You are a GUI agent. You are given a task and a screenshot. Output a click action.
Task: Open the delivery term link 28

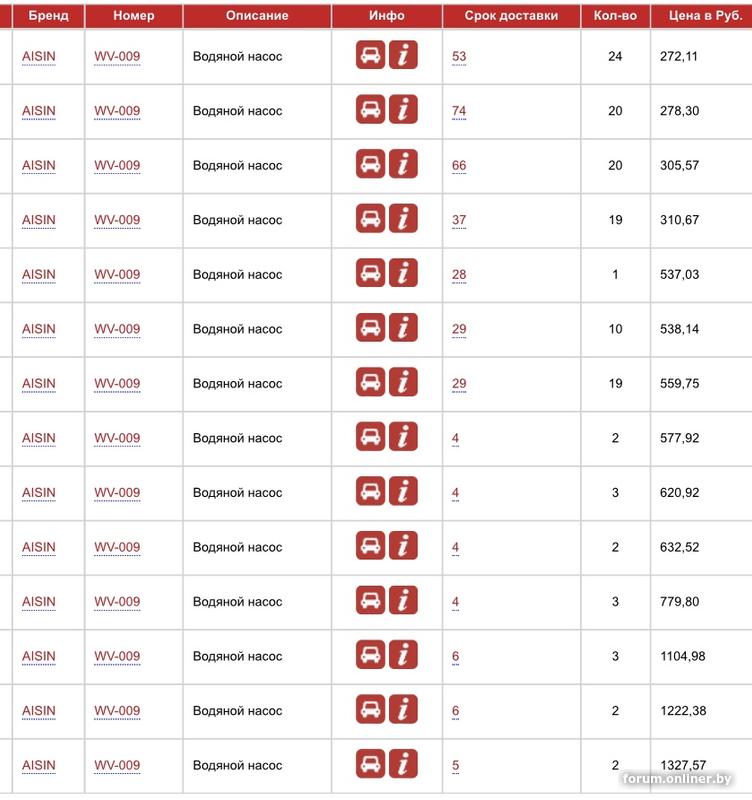tap(459, 275)
